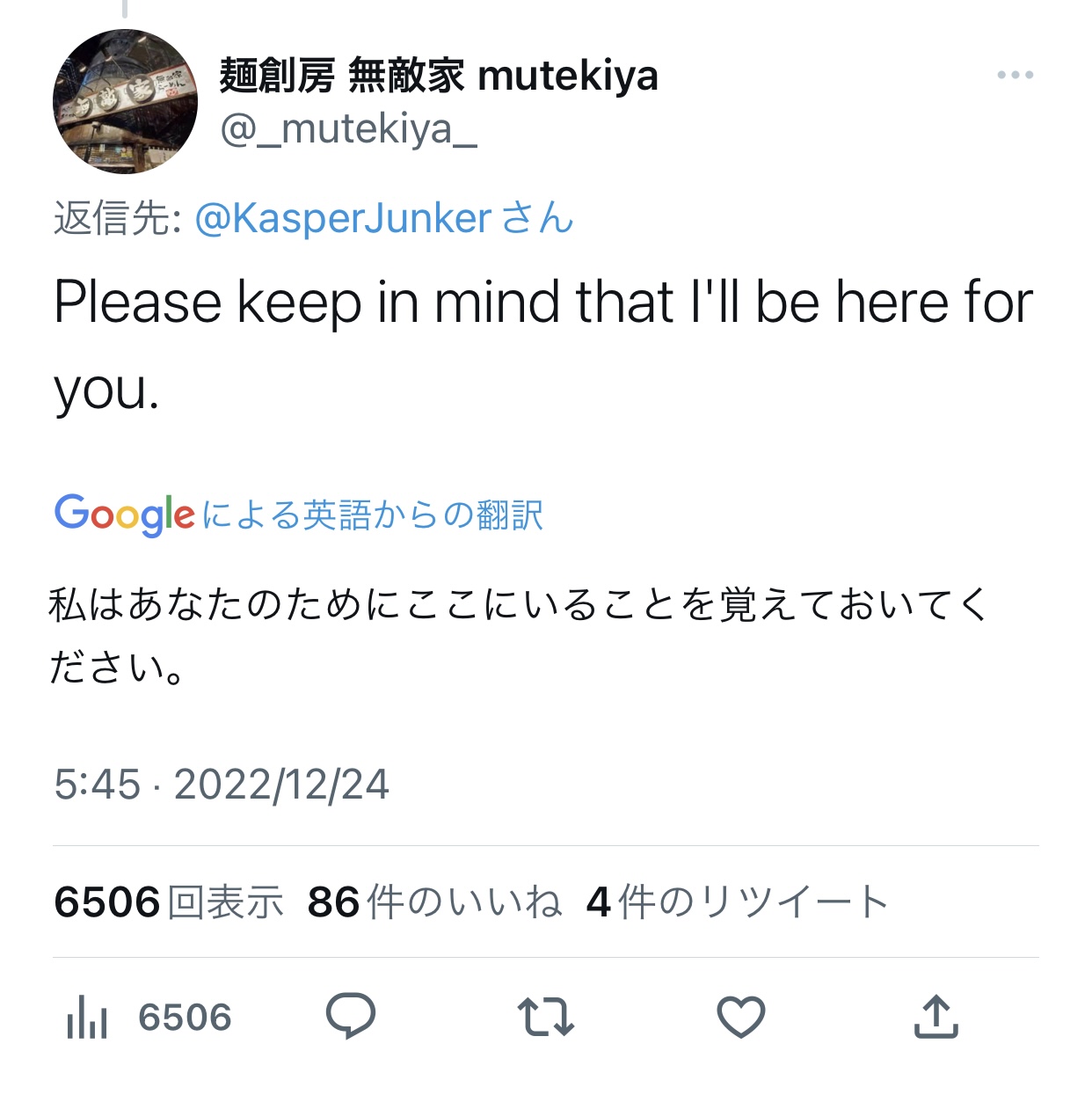Open the 麺創房 無敵家 mutekiya account name
The width and height of the screenshot is (1092, 1095).
pos(438,76)
